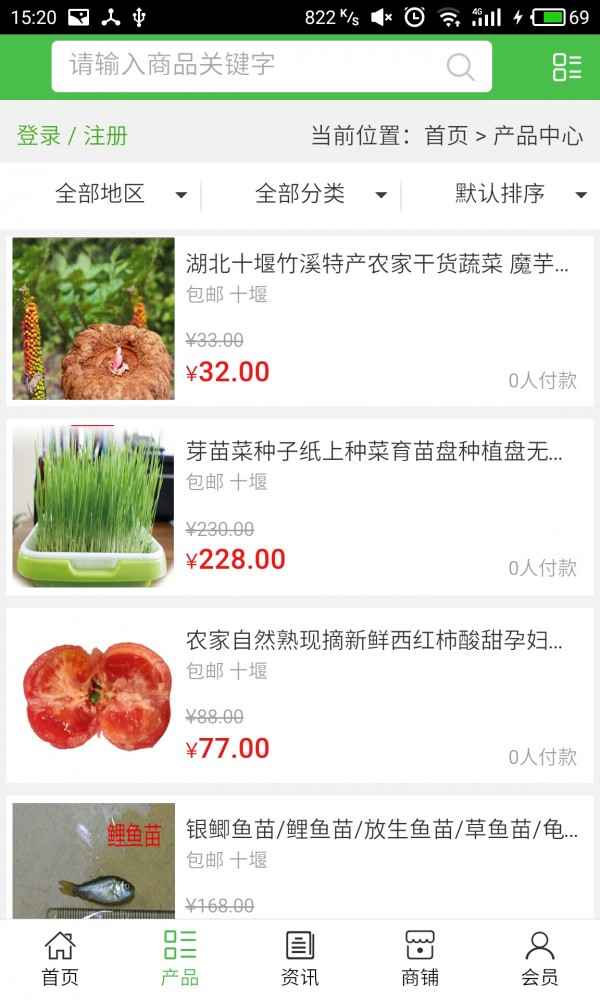Open the category list icon

pyautogui.click(x=566, y=67)
